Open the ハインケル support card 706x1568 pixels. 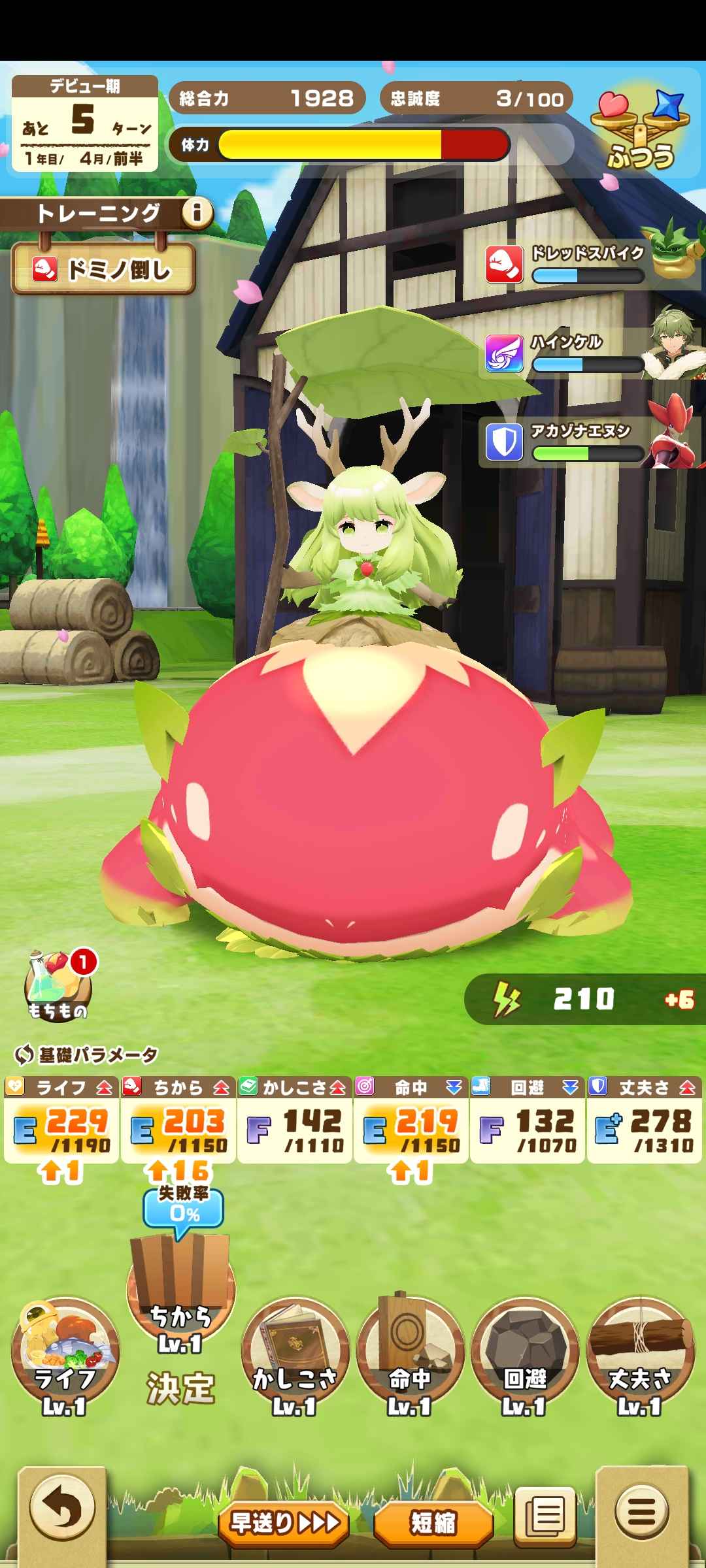592,353
